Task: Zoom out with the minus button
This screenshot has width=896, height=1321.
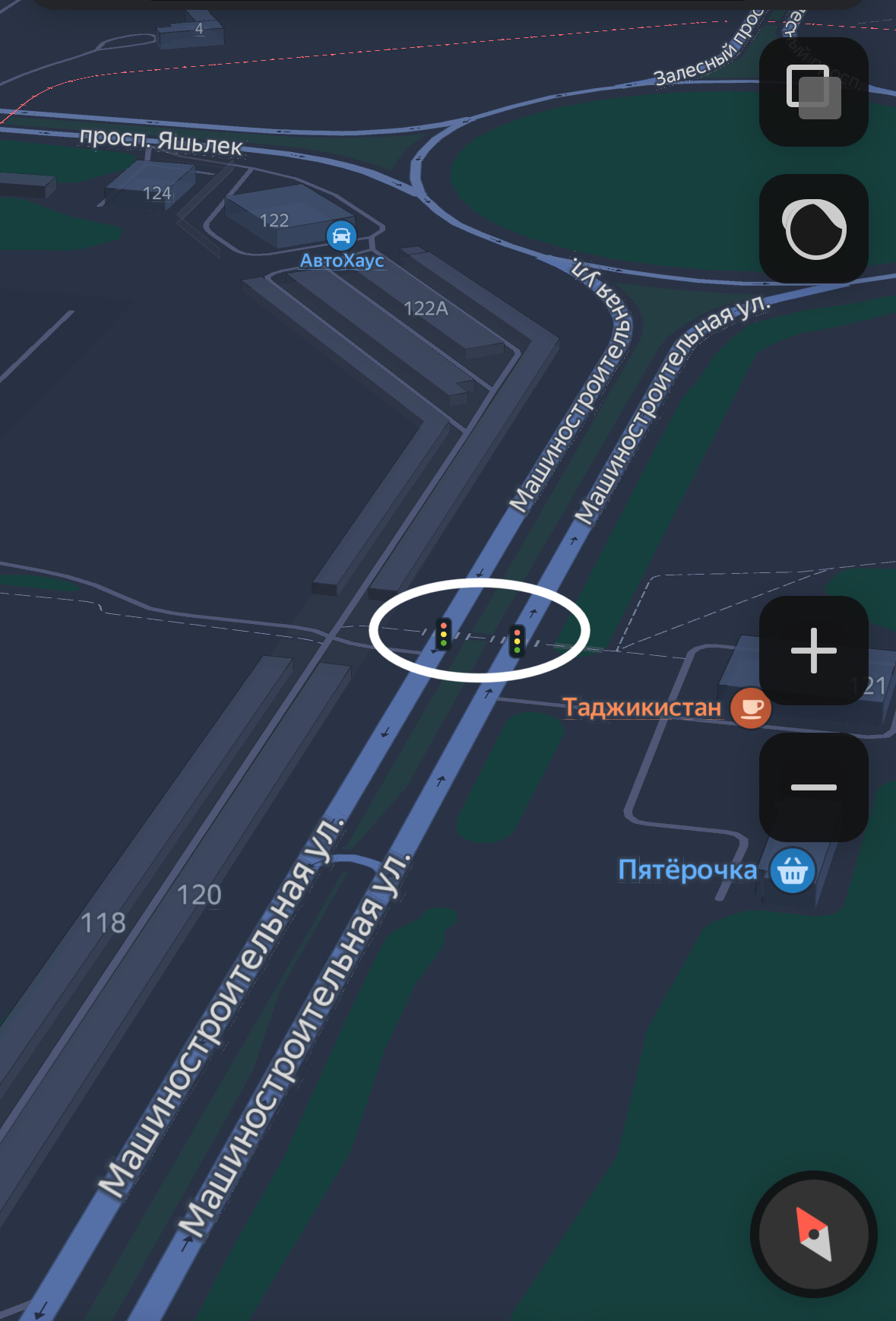Action: (x=813, y=787)
